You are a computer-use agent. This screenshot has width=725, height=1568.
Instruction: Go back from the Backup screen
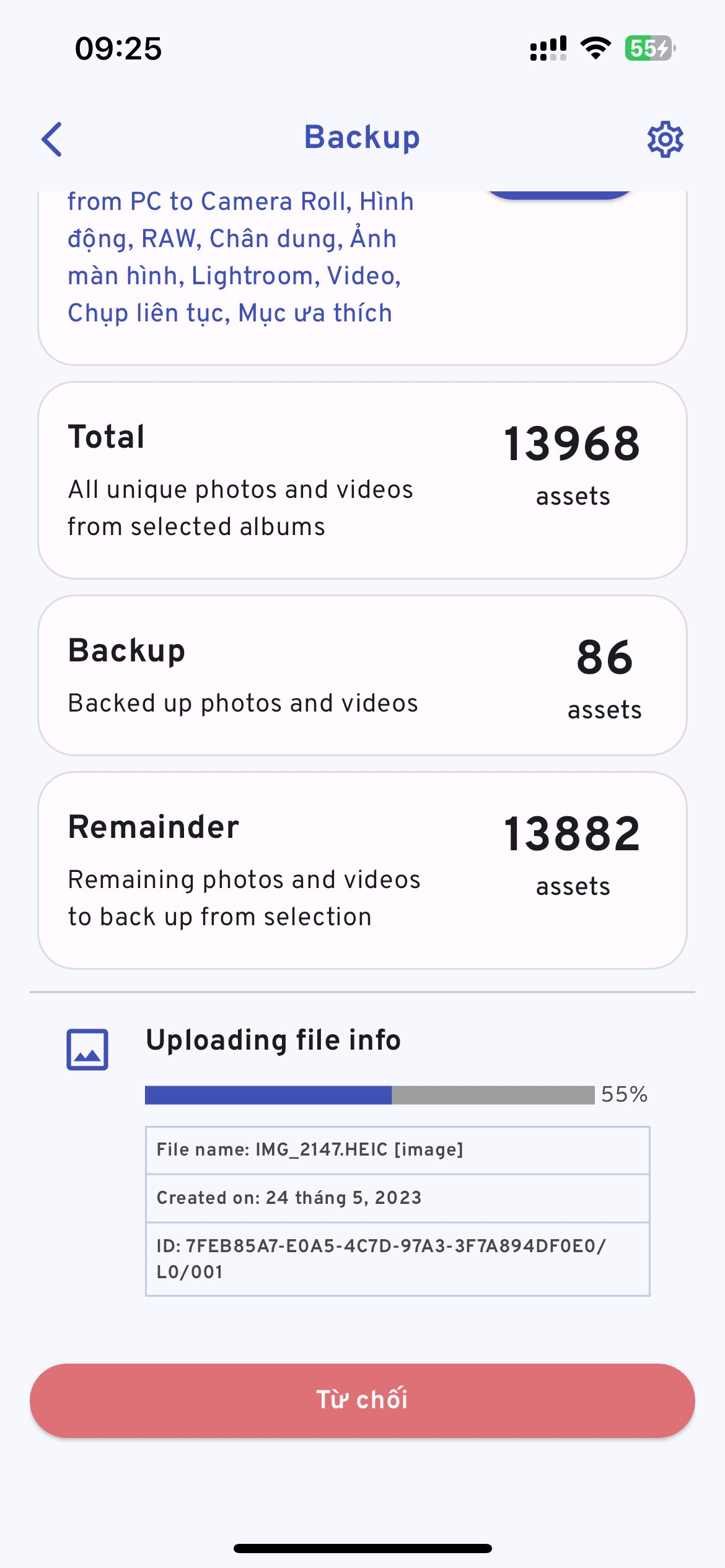click(52, 139)
